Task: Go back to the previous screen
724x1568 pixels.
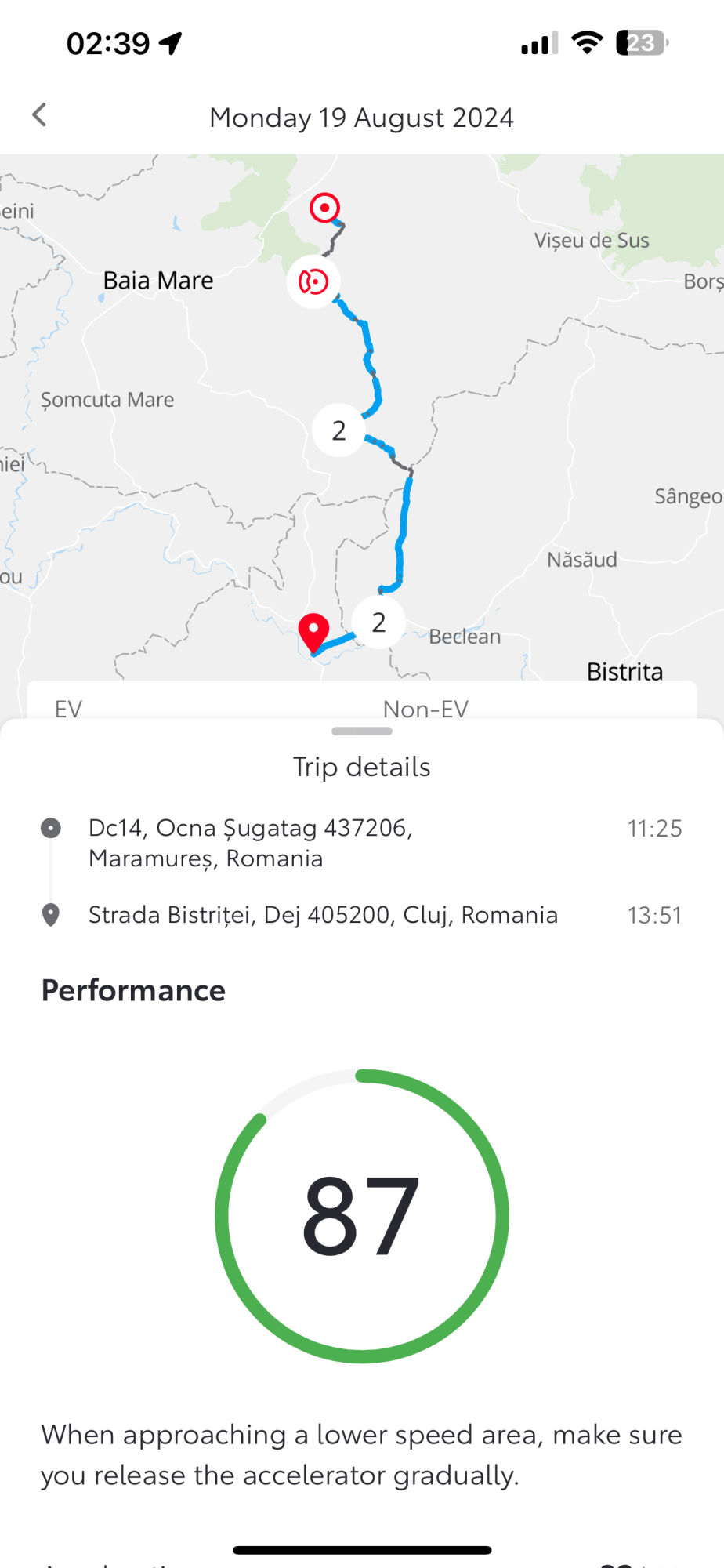Action: (x=39, y=115)
